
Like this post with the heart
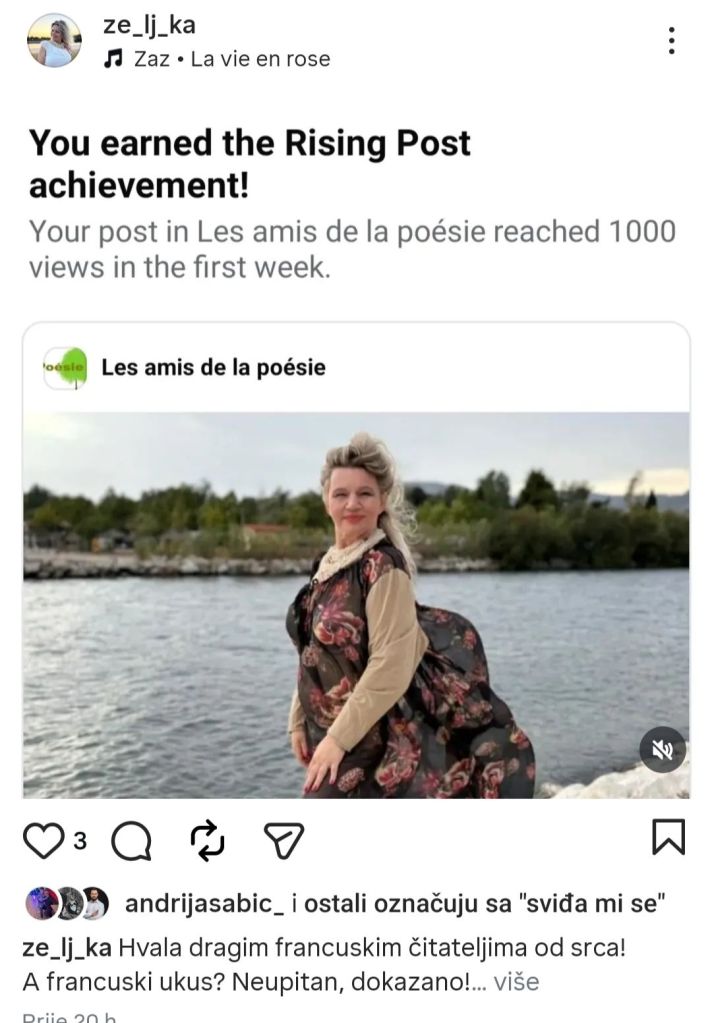tap(42, 841)
